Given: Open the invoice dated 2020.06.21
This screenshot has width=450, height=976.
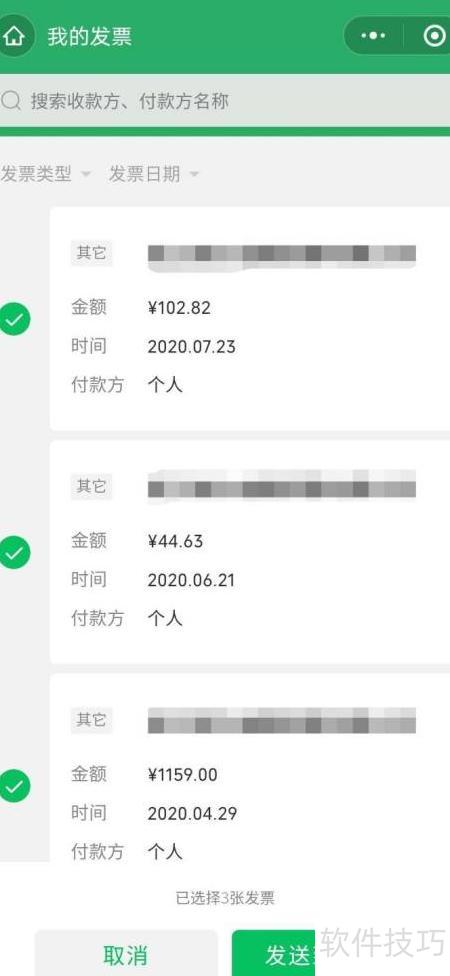Looking at the screenshot, I should (250, 552).
